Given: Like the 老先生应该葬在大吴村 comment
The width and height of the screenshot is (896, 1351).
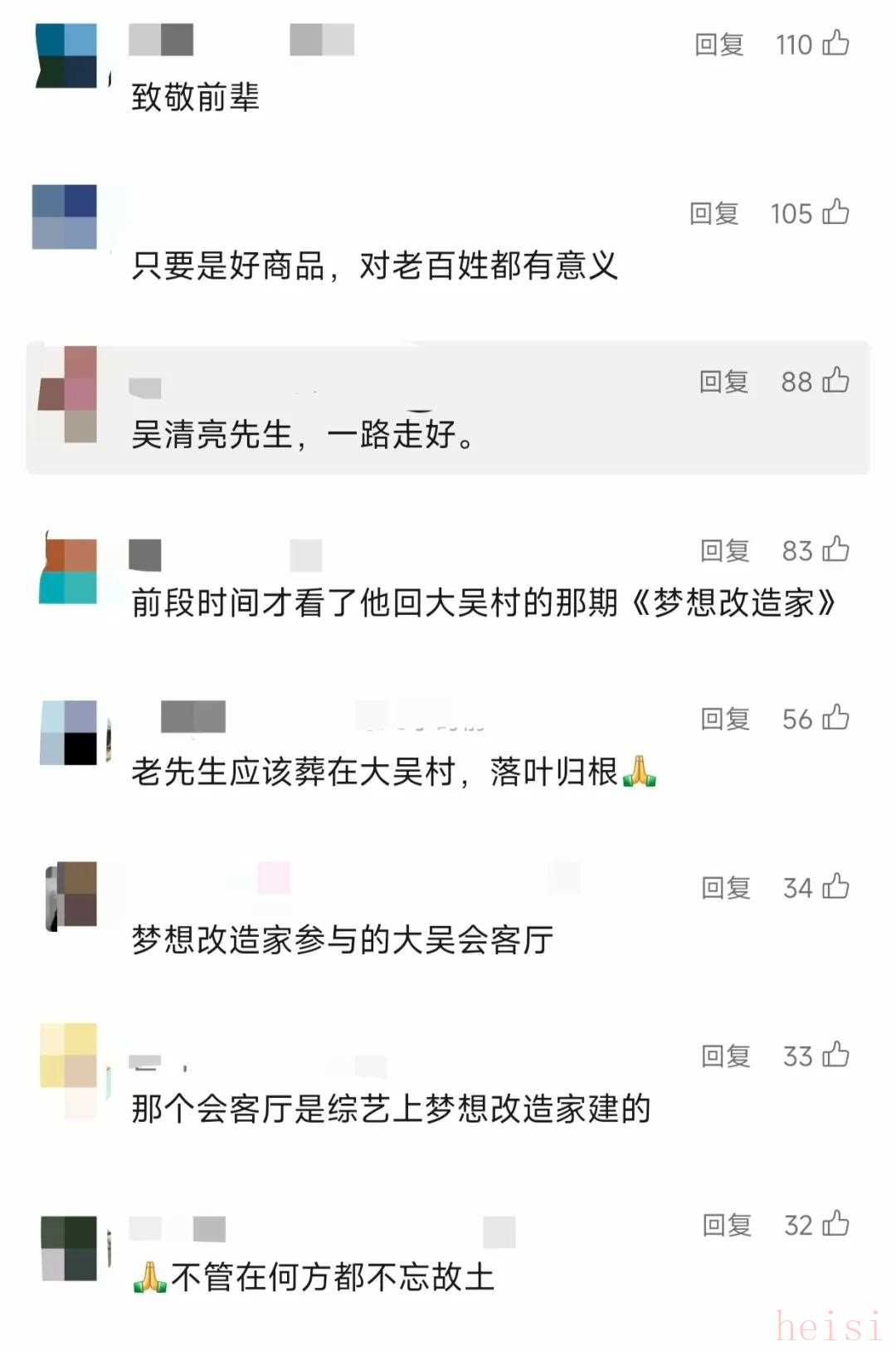Looking at the screenshot, I should [835, 717].
